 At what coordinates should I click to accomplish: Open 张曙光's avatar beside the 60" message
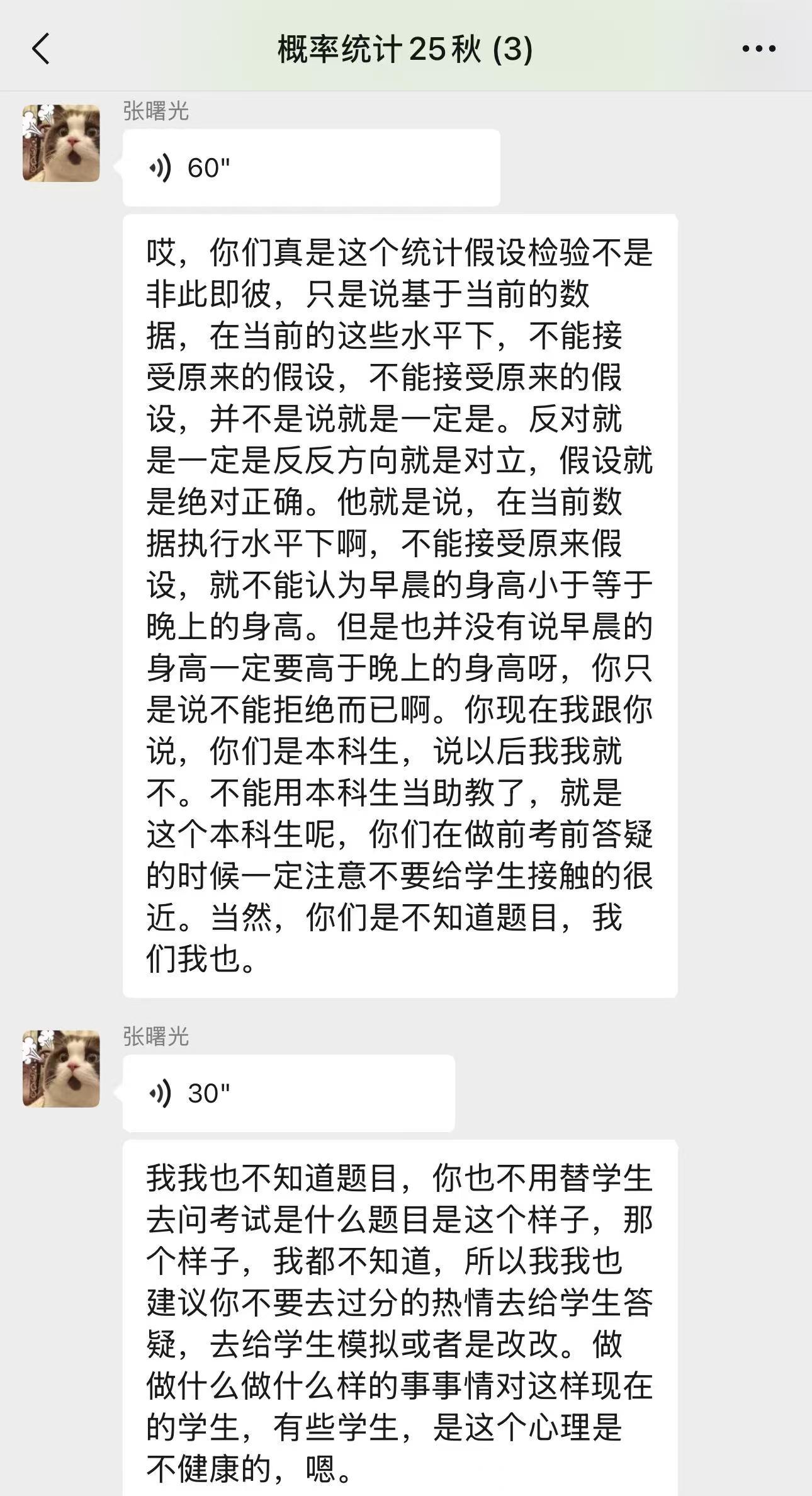[61, 144]
